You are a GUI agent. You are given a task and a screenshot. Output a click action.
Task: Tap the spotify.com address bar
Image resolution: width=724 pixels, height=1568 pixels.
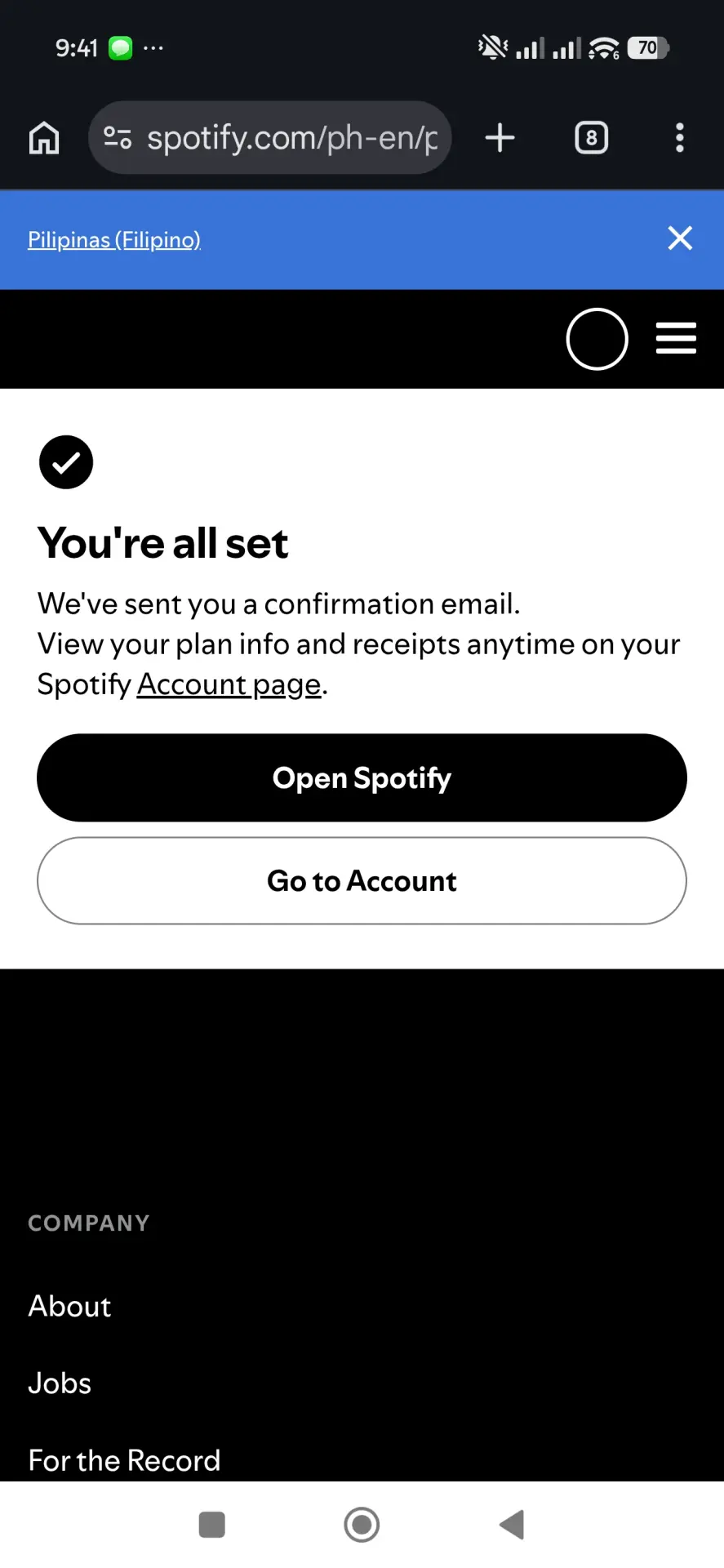(x=270, y=138)
